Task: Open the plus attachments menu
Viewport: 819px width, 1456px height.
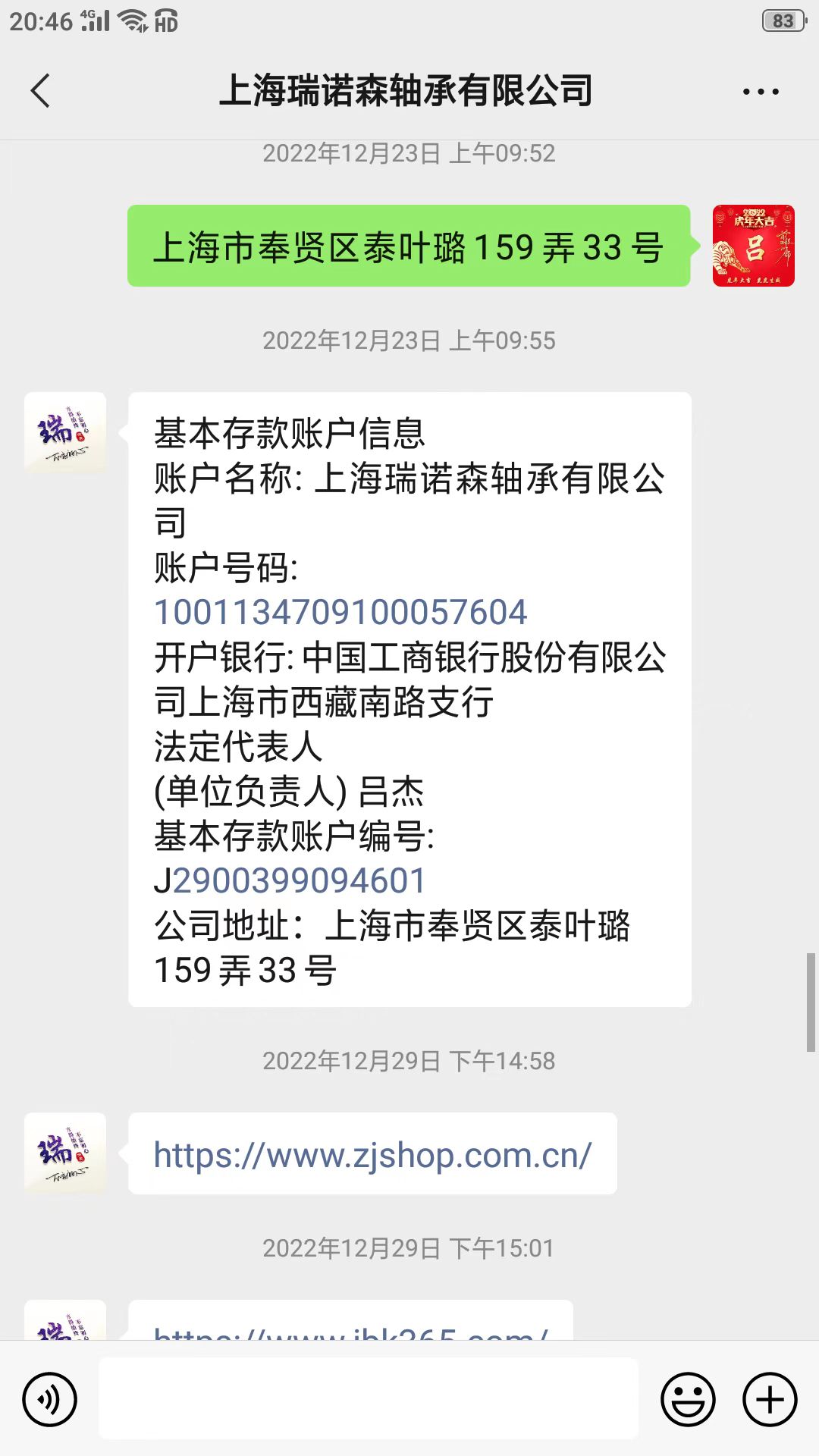Action: [770, 1399]
